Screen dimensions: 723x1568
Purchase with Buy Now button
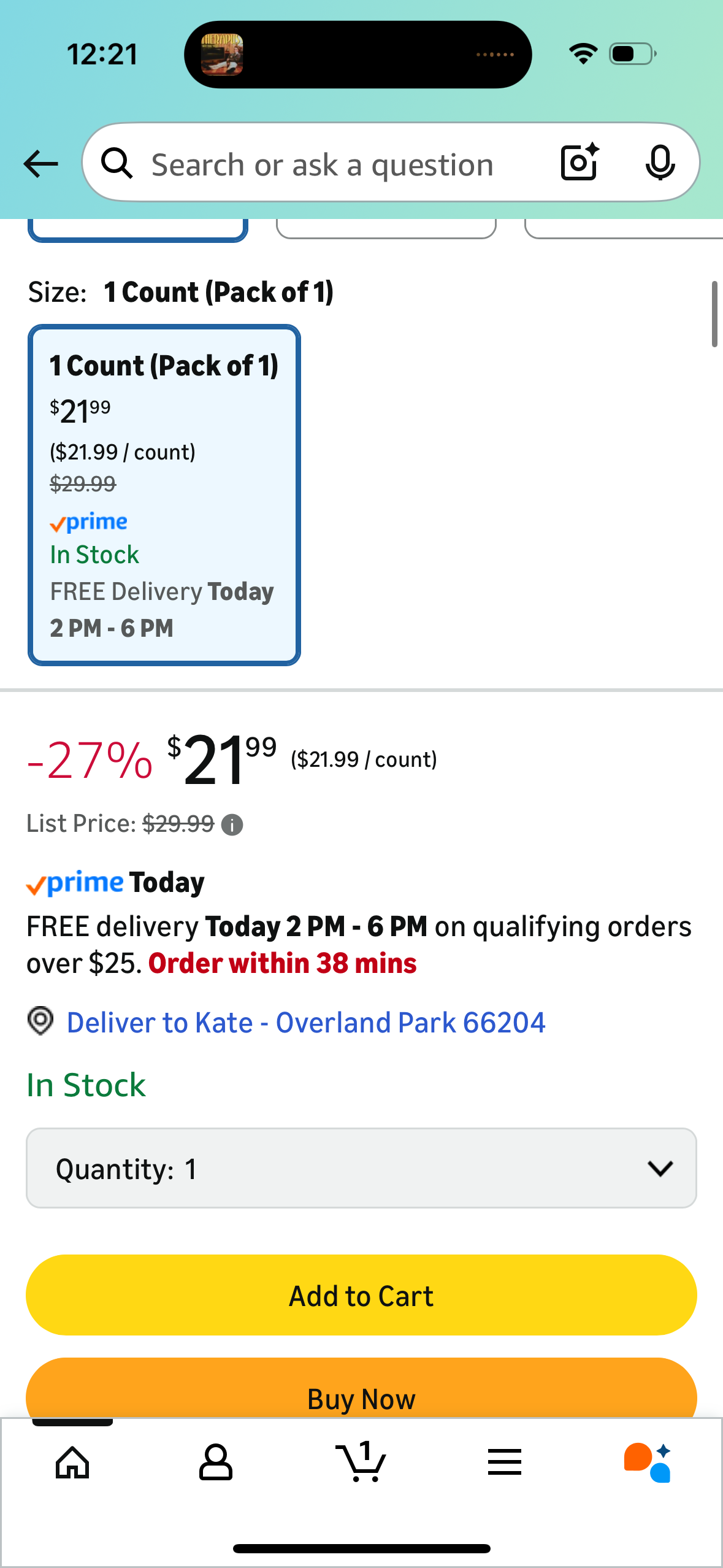[x=361, y=1394]
